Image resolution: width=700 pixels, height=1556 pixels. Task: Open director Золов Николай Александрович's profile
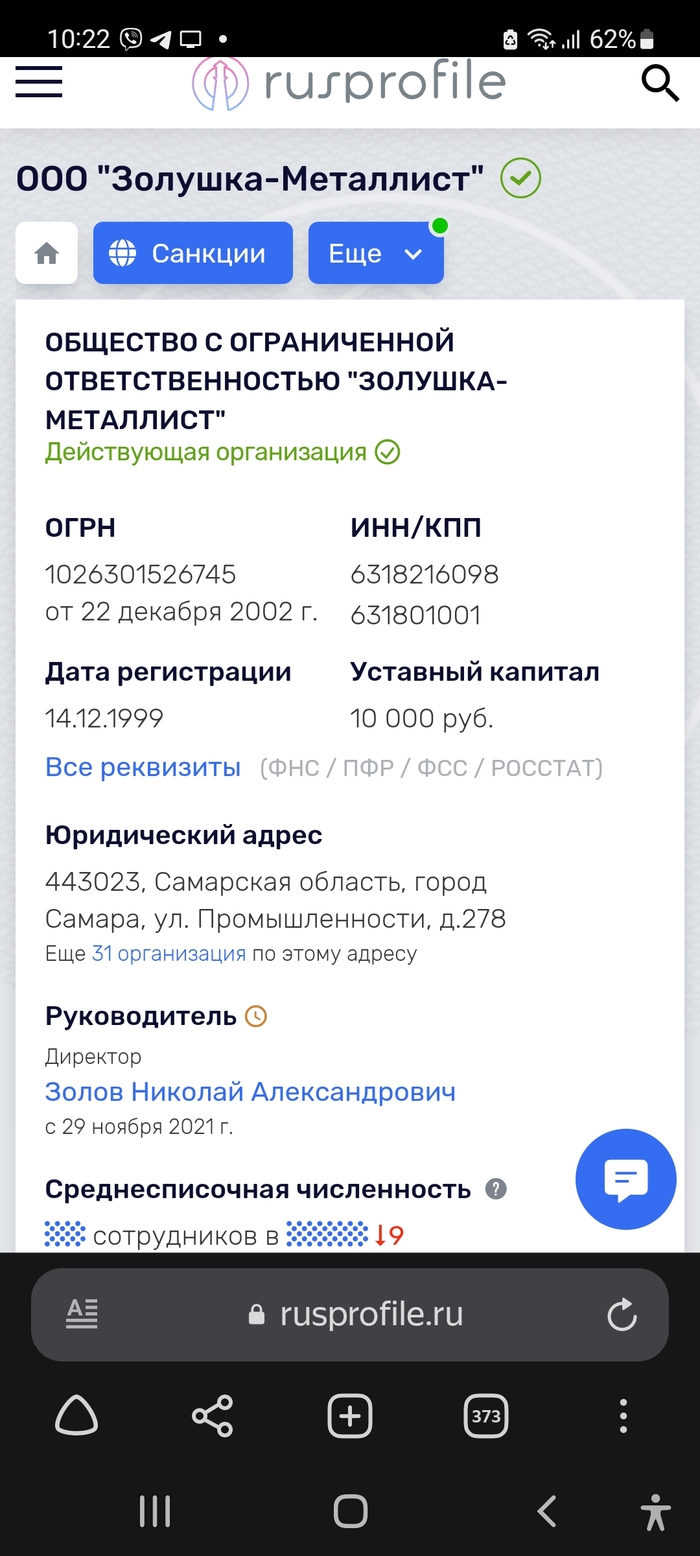tap(250, 1091)
